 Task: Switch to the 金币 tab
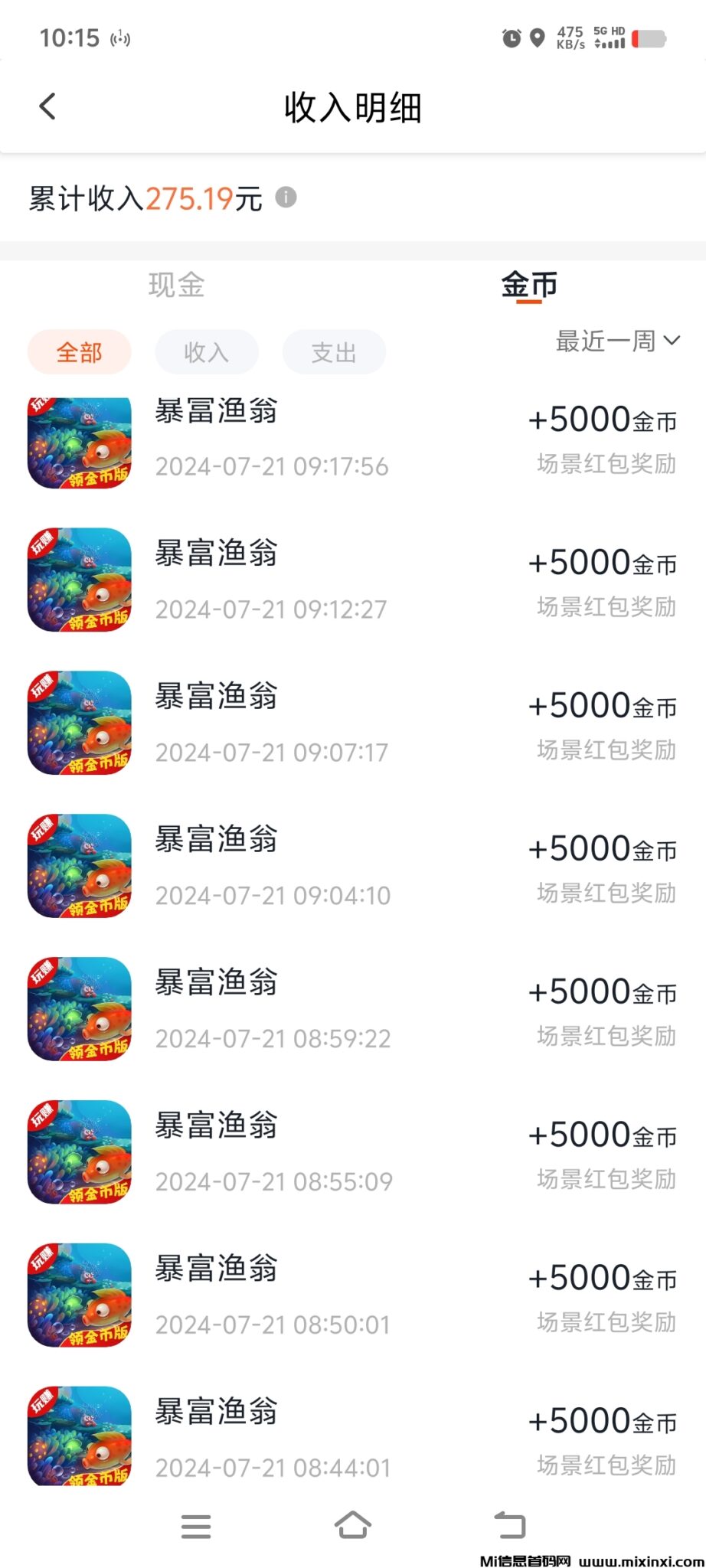click(x=529, y=284)
